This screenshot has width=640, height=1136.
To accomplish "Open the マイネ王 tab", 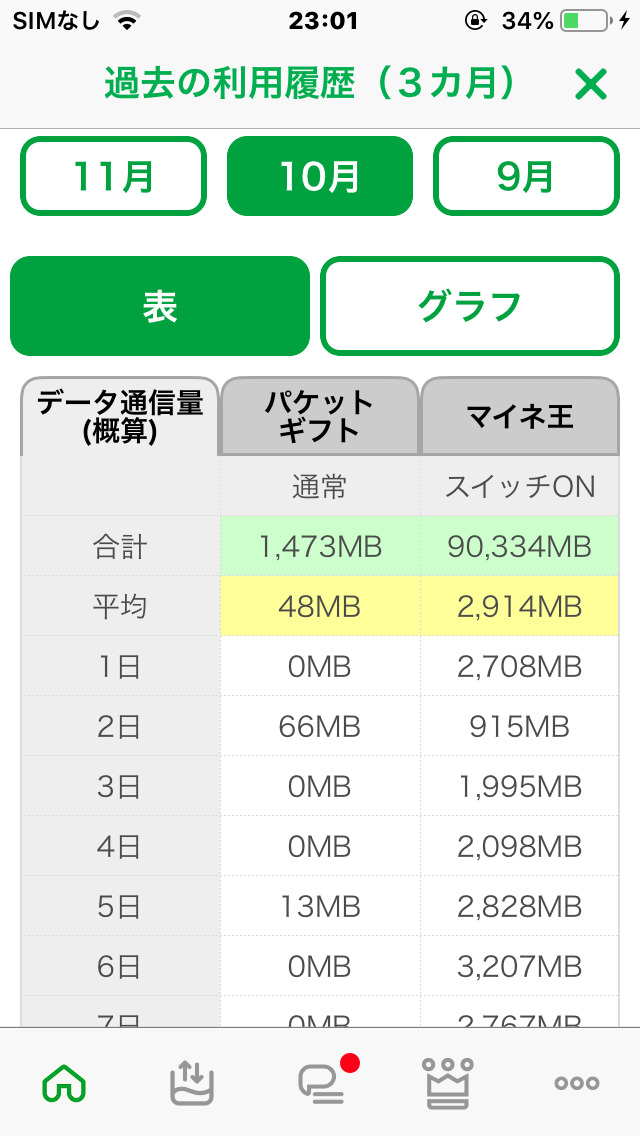I will pos(520,416).
